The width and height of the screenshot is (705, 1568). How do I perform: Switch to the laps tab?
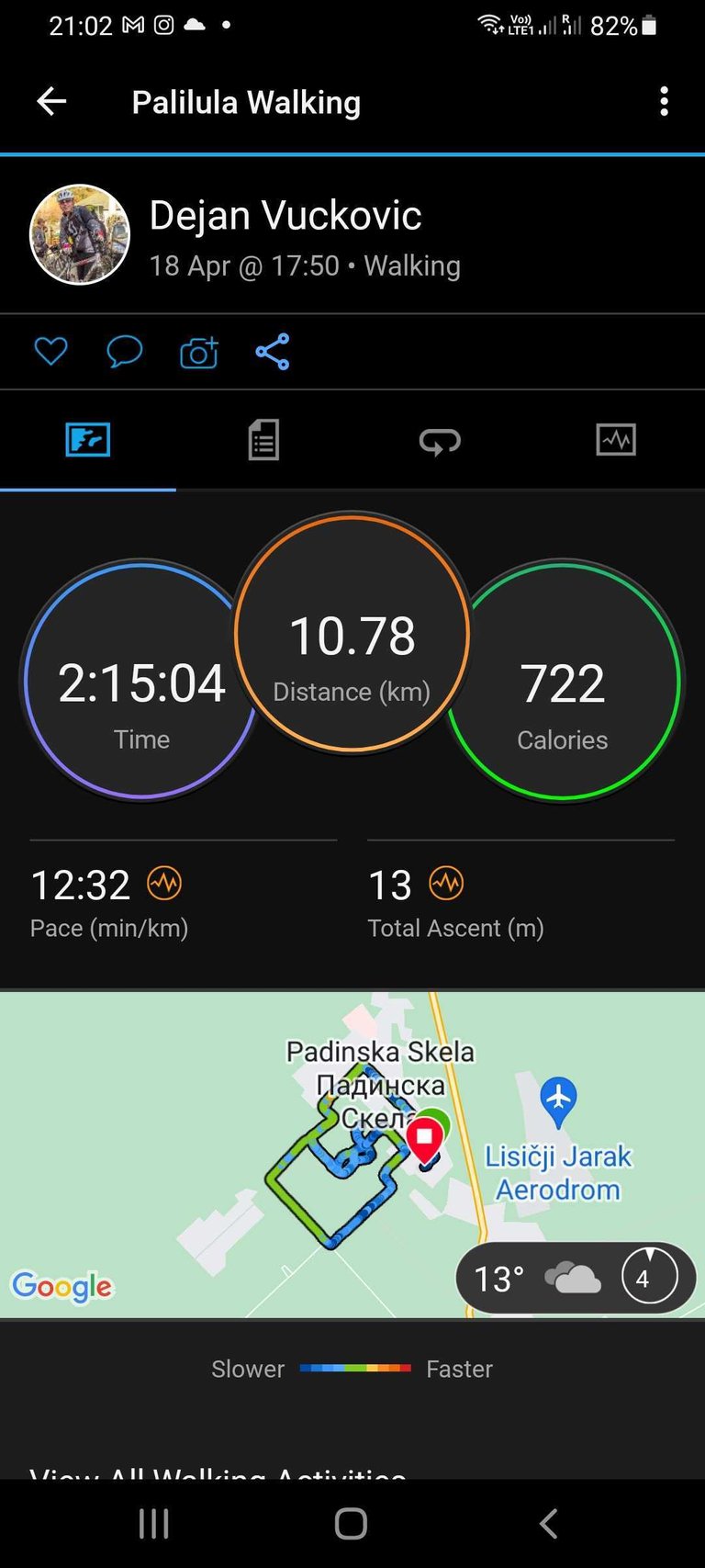coord(440,441)
